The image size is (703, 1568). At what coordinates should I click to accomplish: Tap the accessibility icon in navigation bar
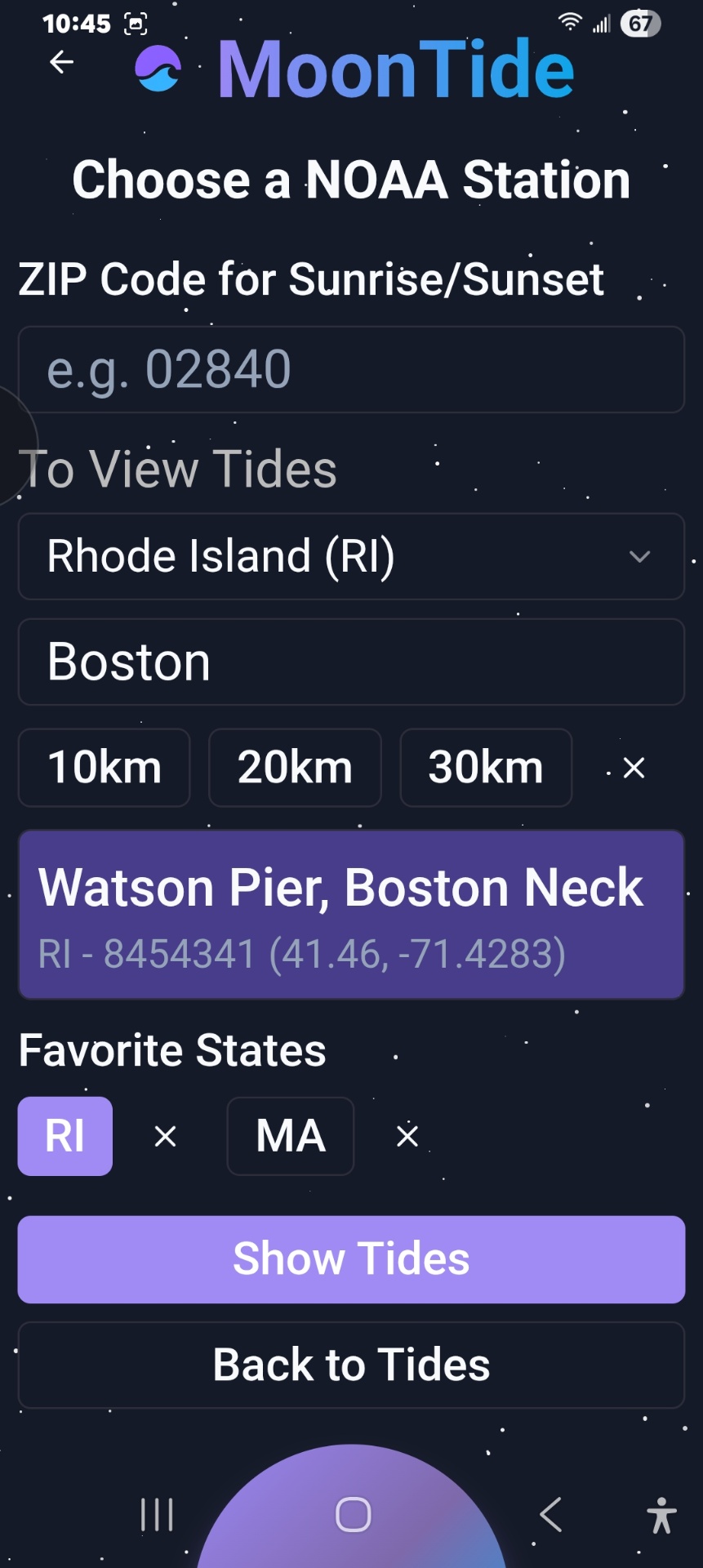tap(661, 1517)
